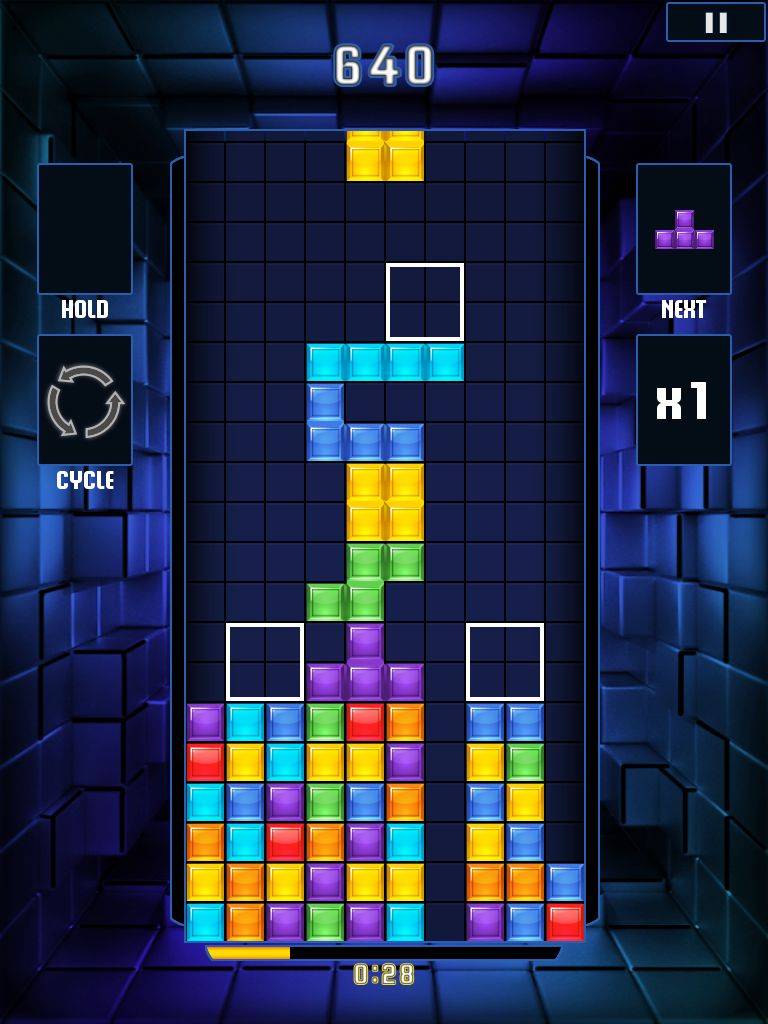This screenshot has height=1024, width=768.
Task: Place the square piece in the outline atop the cyan bar
Action: click(x=425, y=302)
